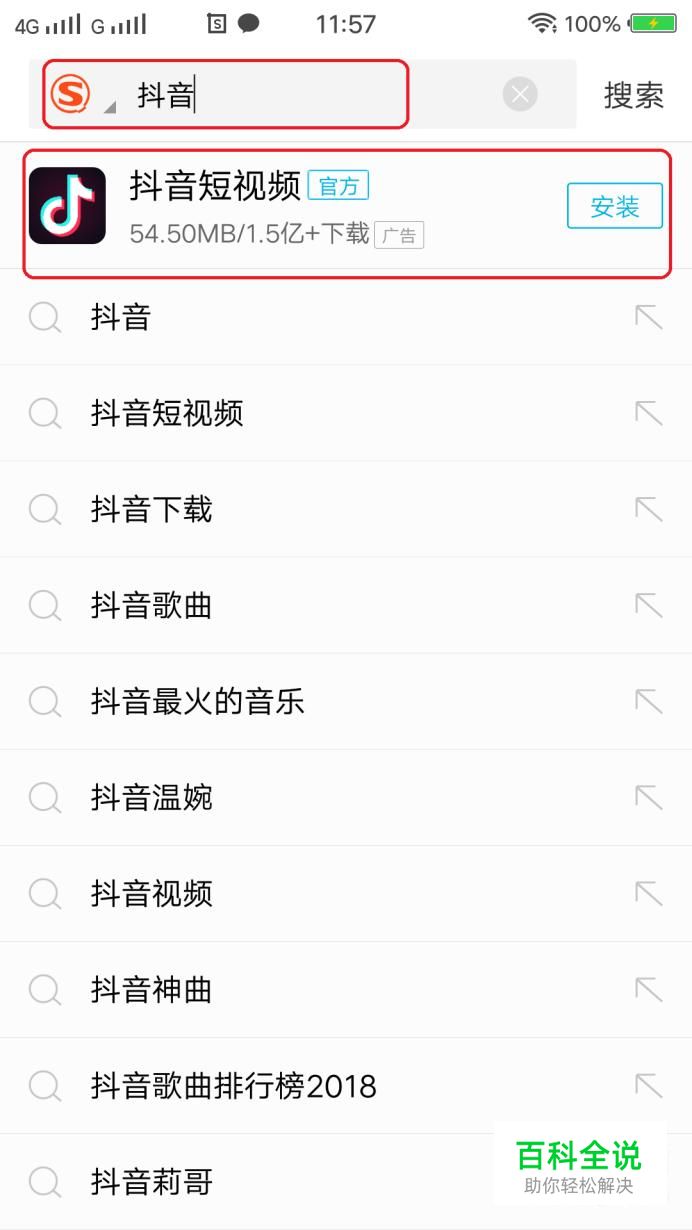Clear the search text
692x1230 pixels.
tap(520, 95)
